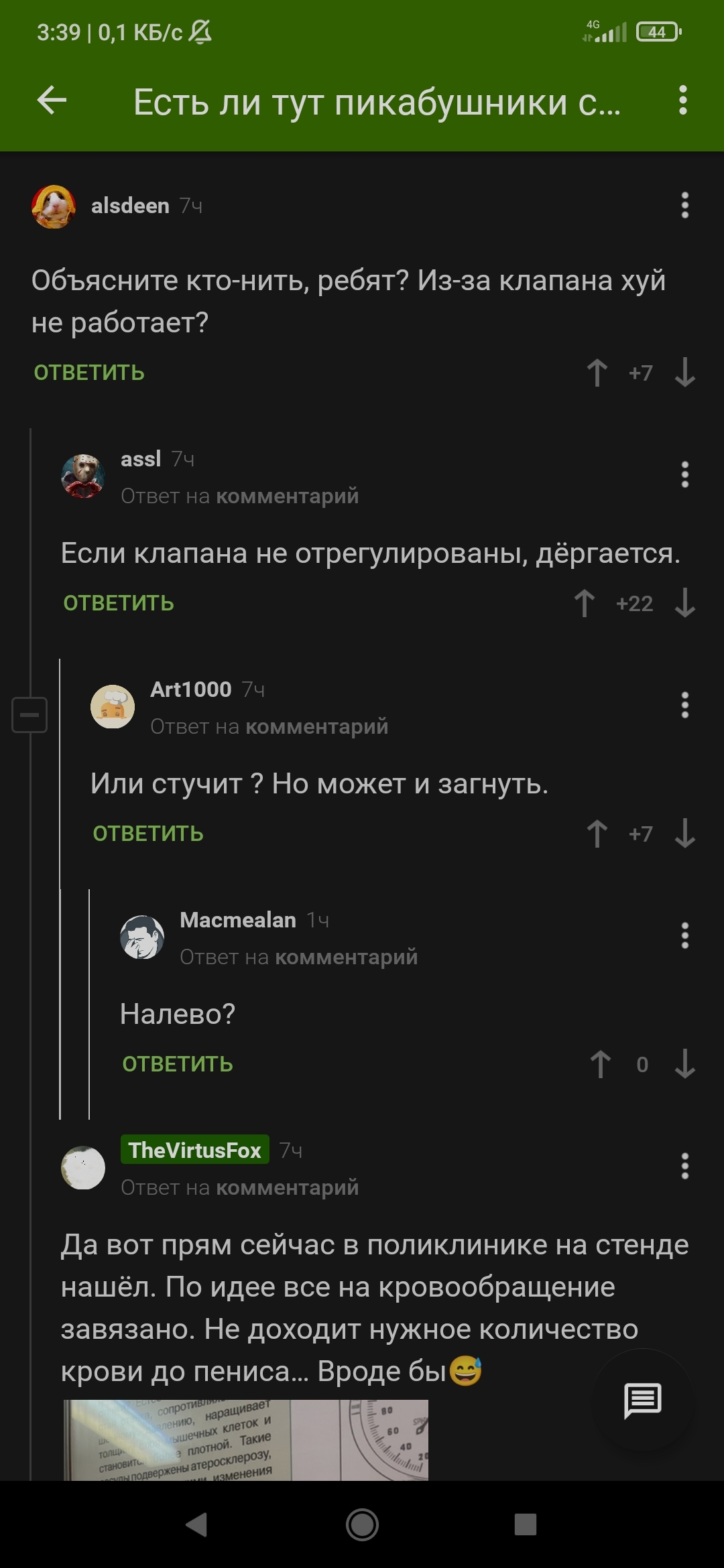Tap the system home button

click(x=362, y=1525)
